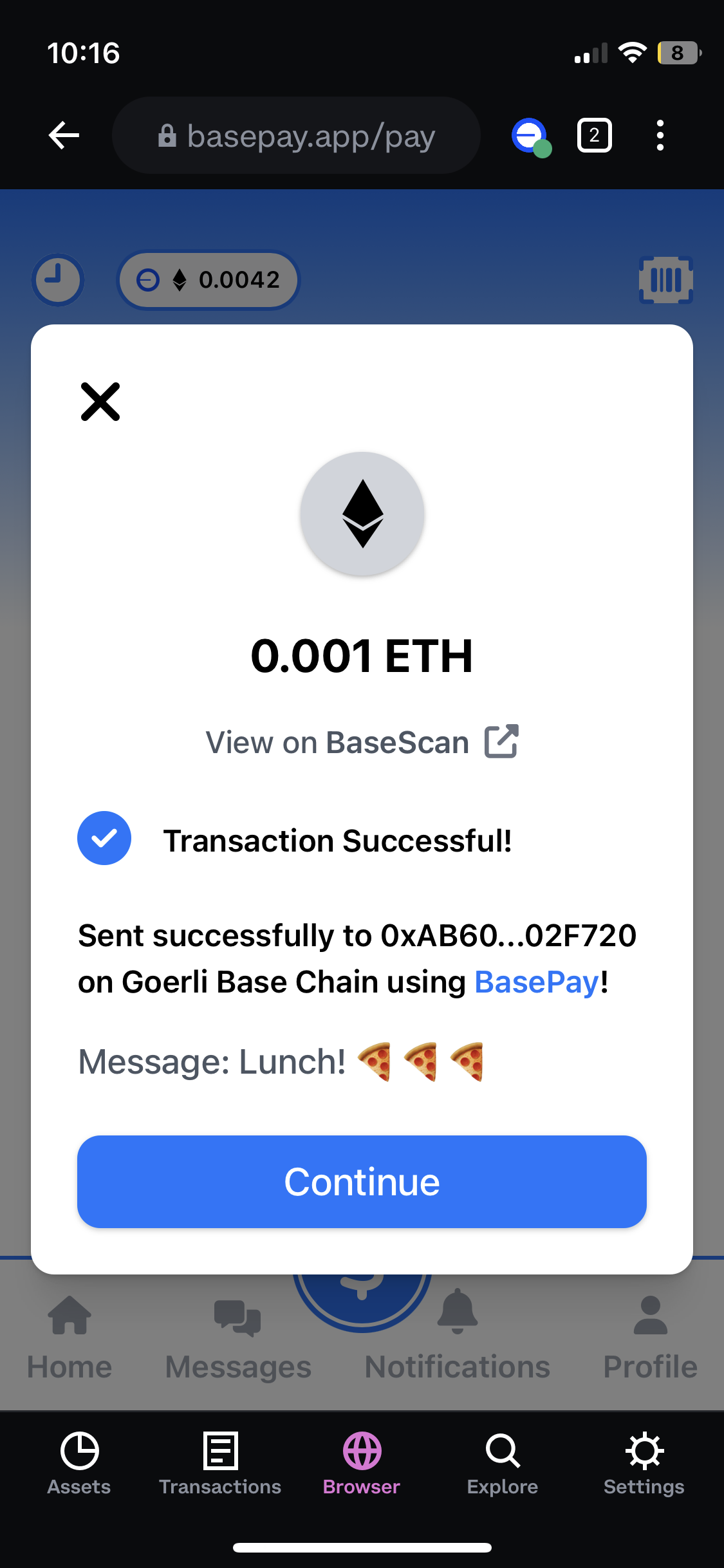This screenshot has height=1568, width=724.
Task: Open the BasePay link in message
Action: point(537,982)
